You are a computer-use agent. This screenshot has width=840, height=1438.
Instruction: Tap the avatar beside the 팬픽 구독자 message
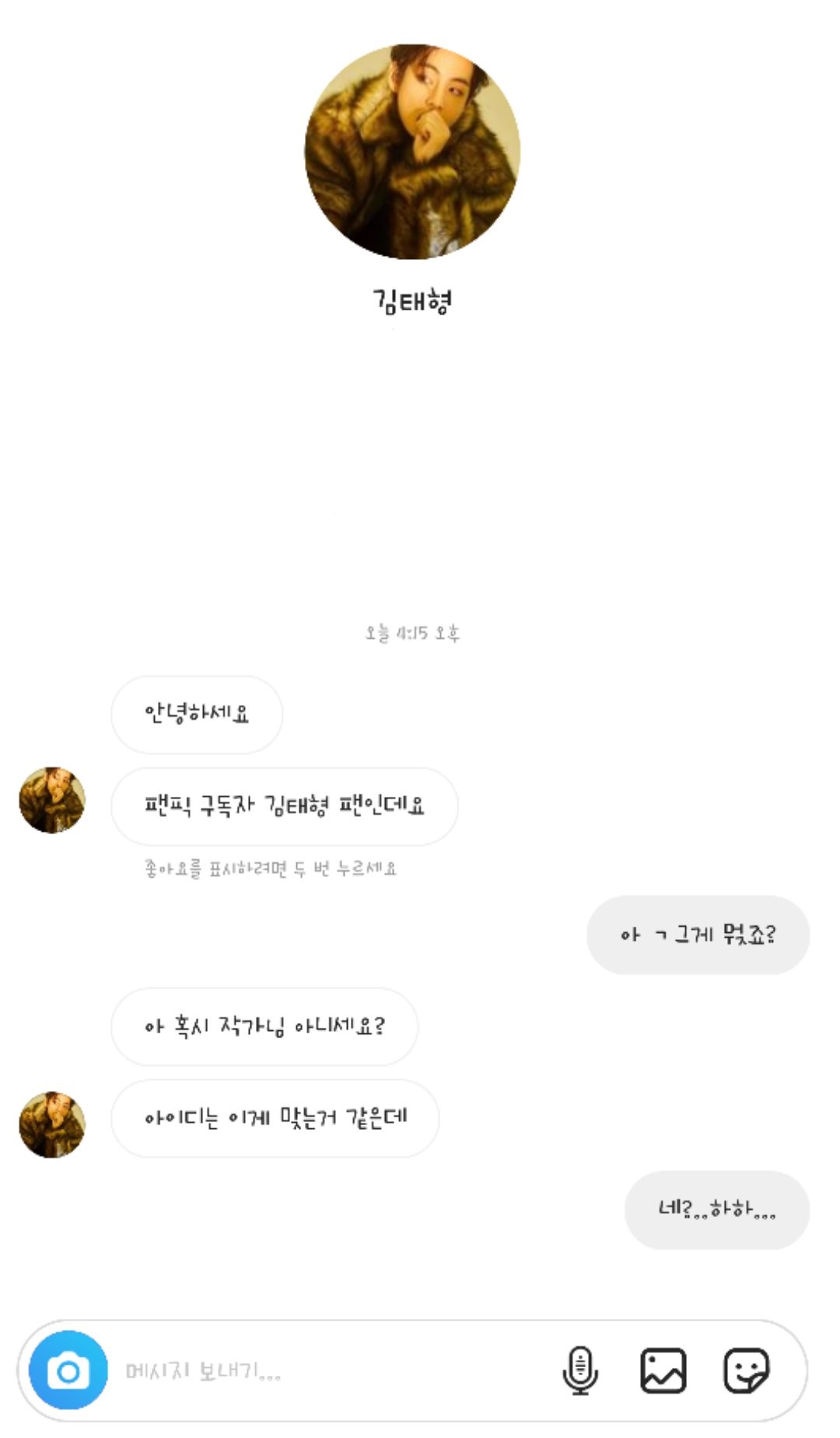point(52,800)
